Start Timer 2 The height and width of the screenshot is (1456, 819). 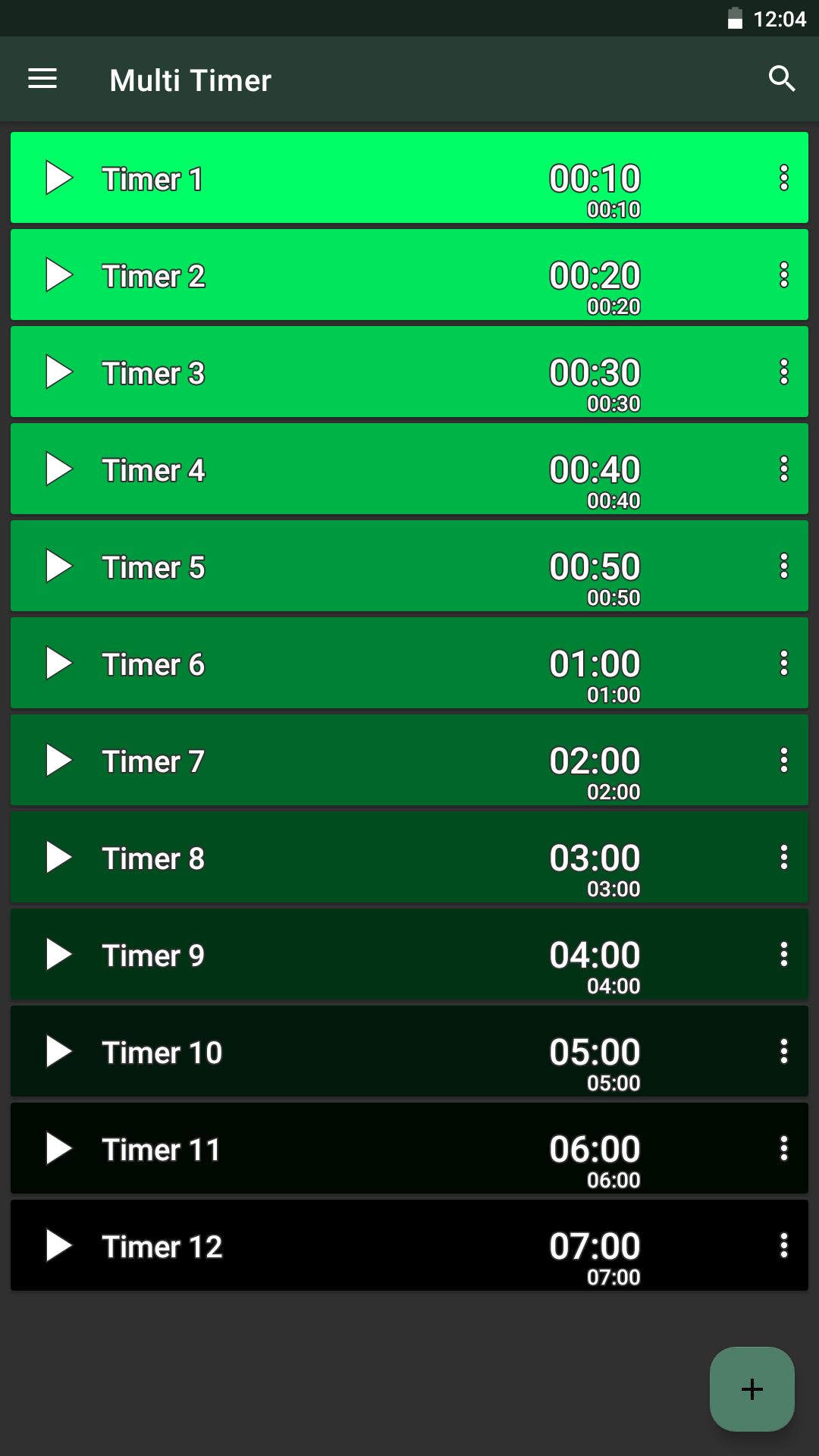58,275
